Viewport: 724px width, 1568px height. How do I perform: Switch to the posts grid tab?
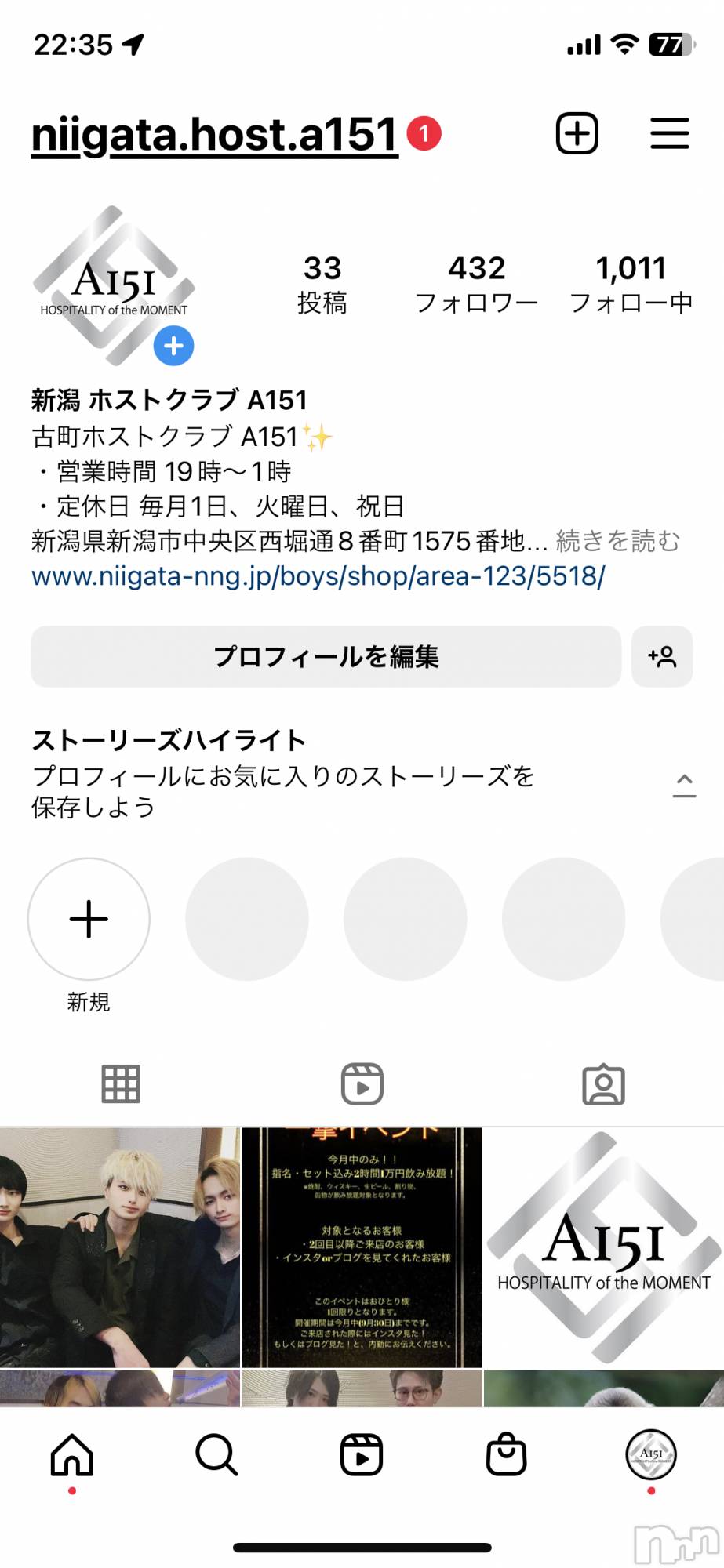121,1084
